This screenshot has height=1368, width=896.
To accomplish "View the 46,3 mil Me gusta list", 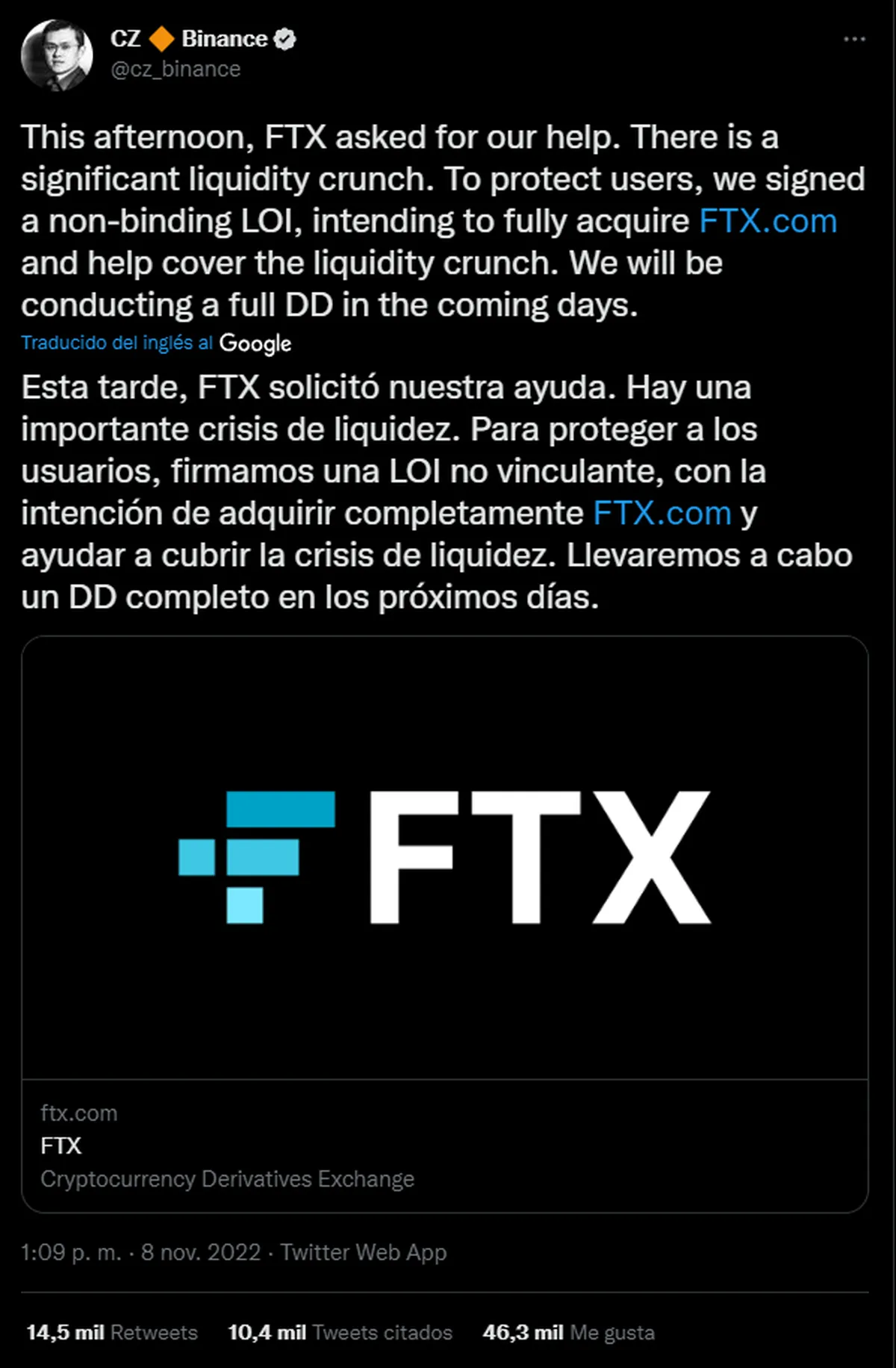I will coord(568,1332).
